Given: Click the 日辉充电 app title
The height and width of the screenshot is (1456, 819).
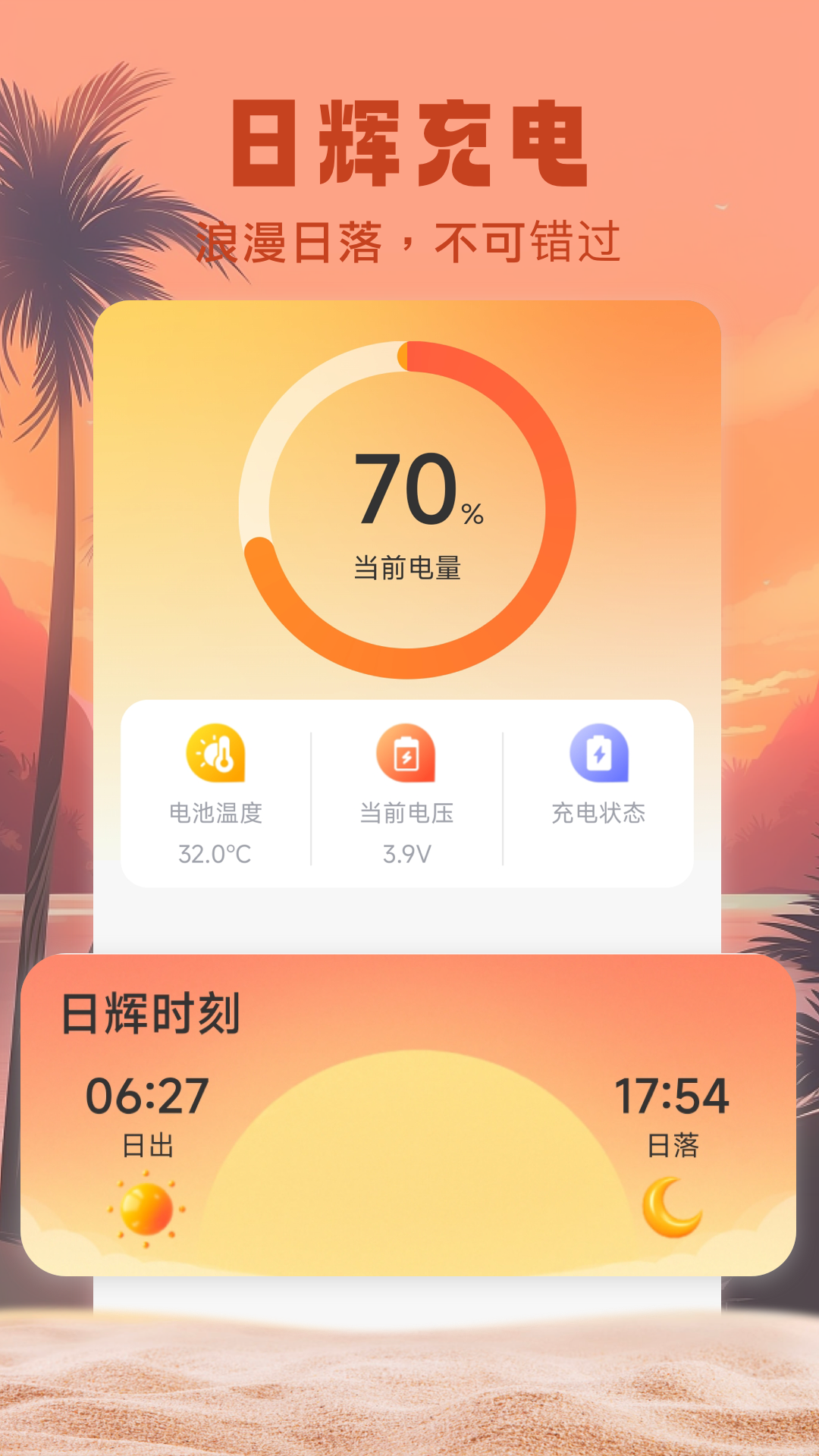Looking at the screenshot, I should pos(409,144).
